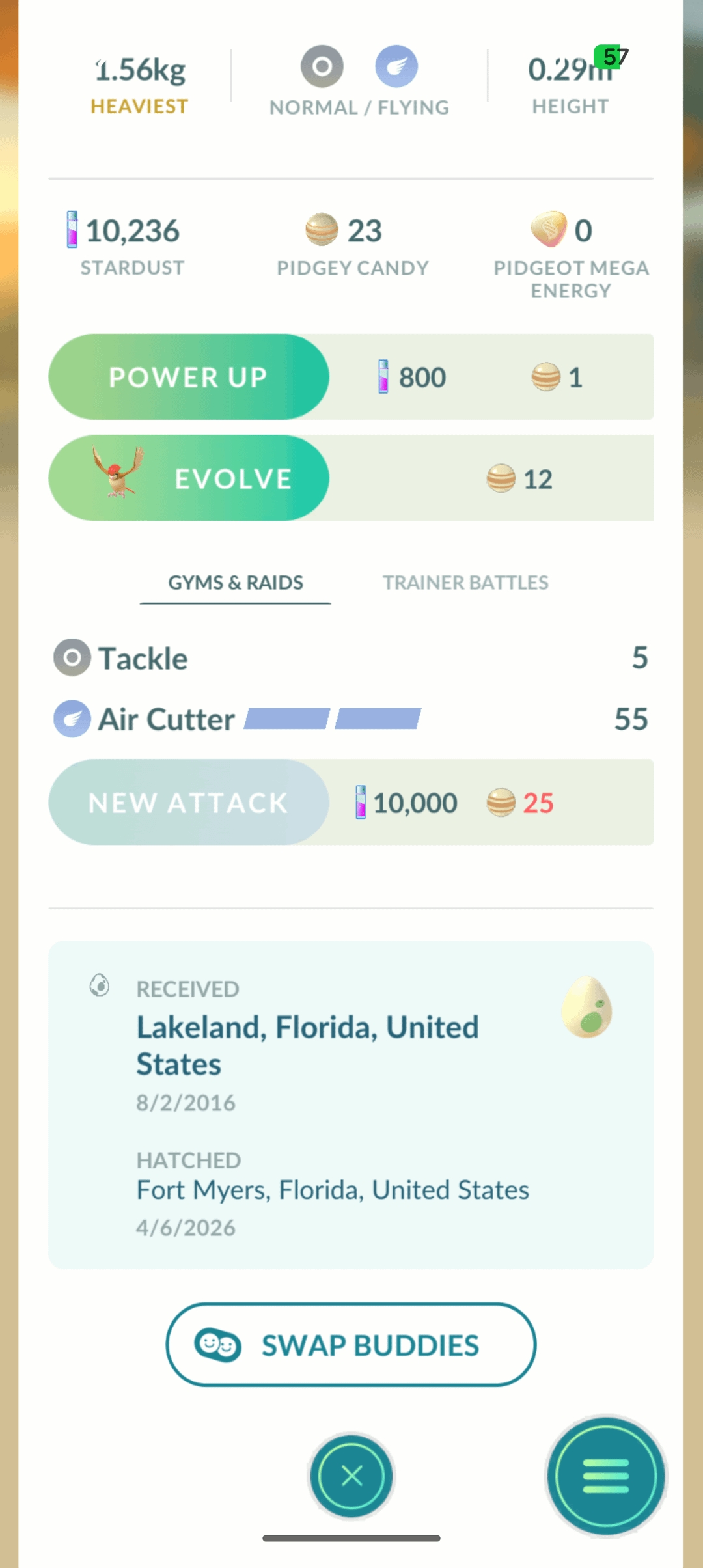703x1568 pixels.
Task: Select the Gyms & Raids tab
Action: 236,583
